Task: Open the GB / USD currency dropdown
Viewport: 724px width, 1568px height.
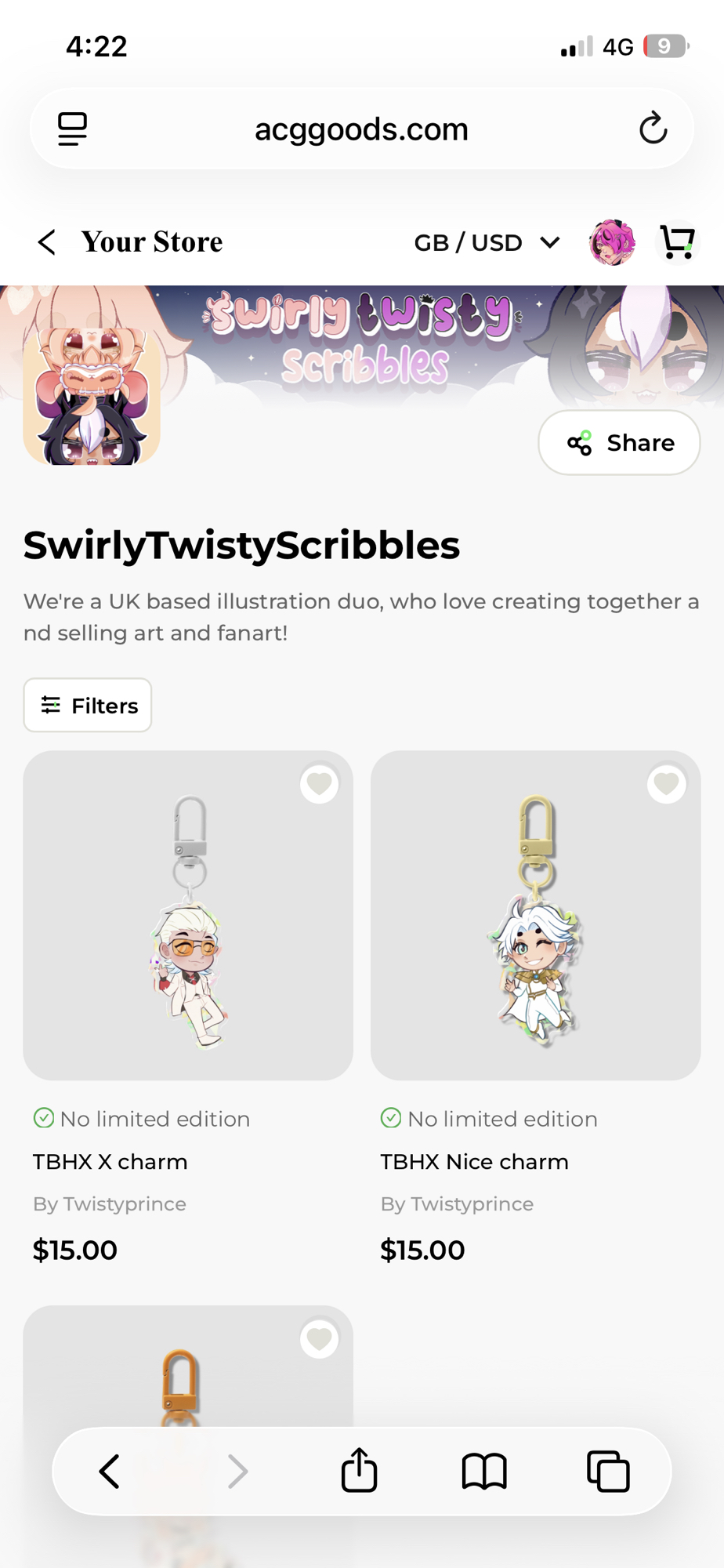Action: pos(486,243)
